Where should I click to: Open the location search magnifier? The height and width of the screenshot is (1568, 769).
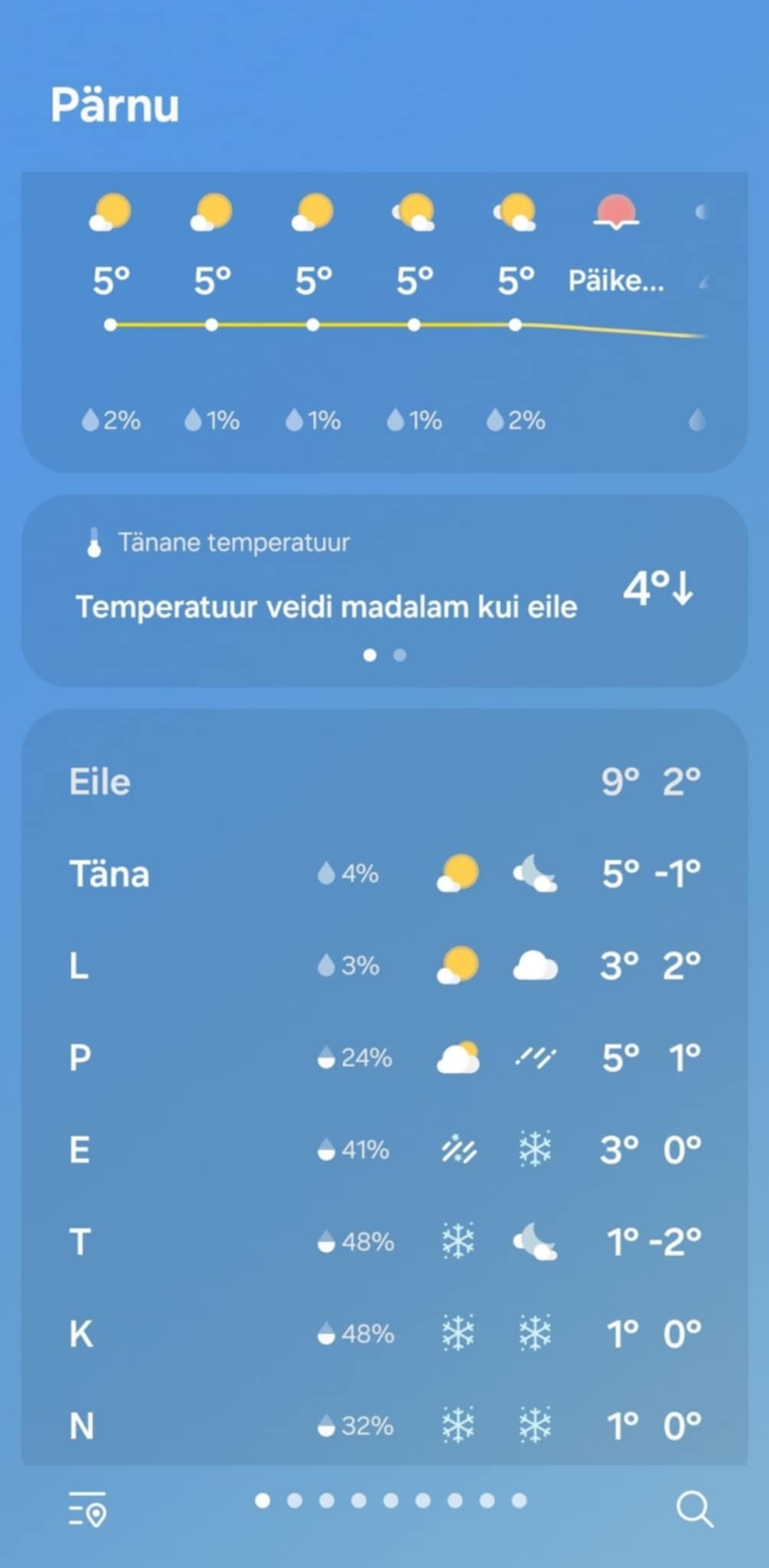tap(694, 1509)
